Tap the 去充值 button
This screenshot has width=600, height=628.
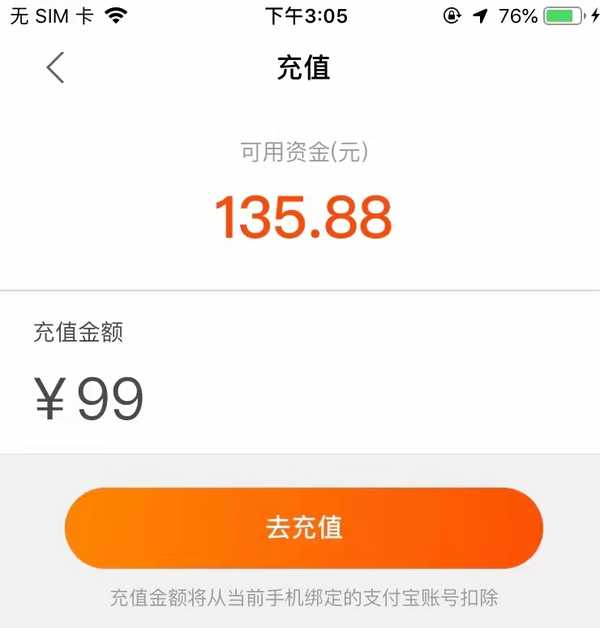(x=303, y=528)
